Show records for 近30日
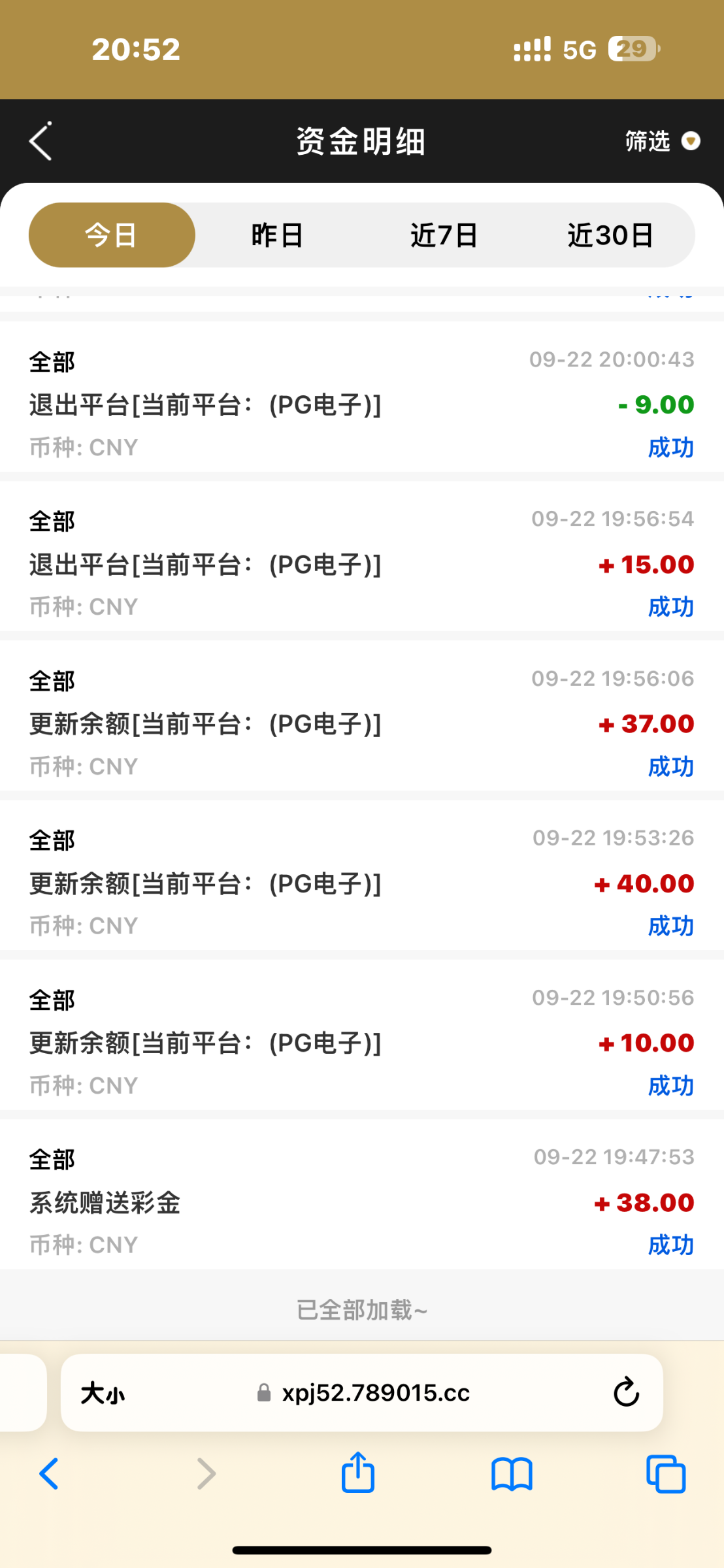This screenshot has height=1568, width=724. pos(611,235)
